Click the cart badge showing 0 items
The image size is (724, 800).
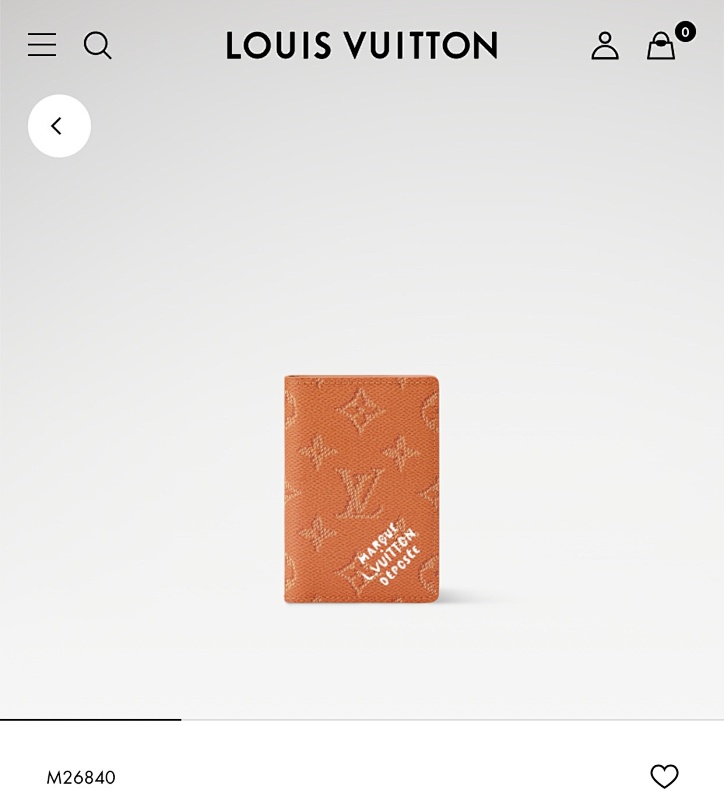(687, 32)
